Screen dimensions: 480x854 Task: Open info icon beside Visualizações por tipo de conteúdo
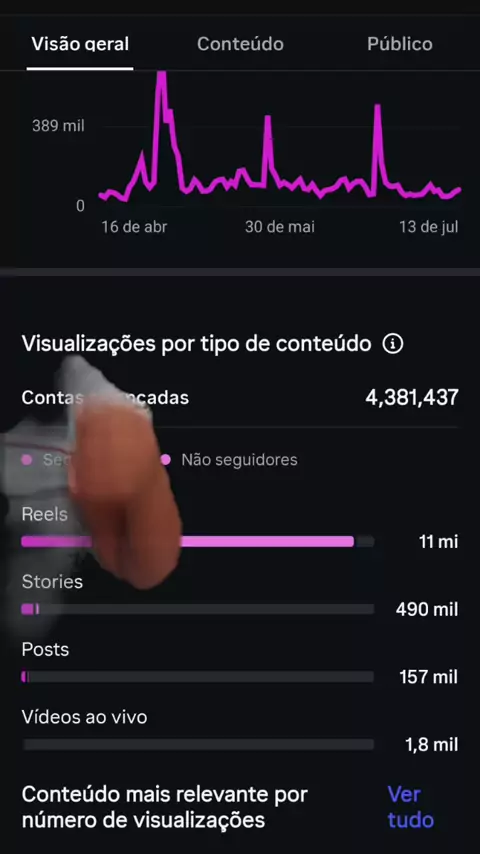click(x=393, y=344)
